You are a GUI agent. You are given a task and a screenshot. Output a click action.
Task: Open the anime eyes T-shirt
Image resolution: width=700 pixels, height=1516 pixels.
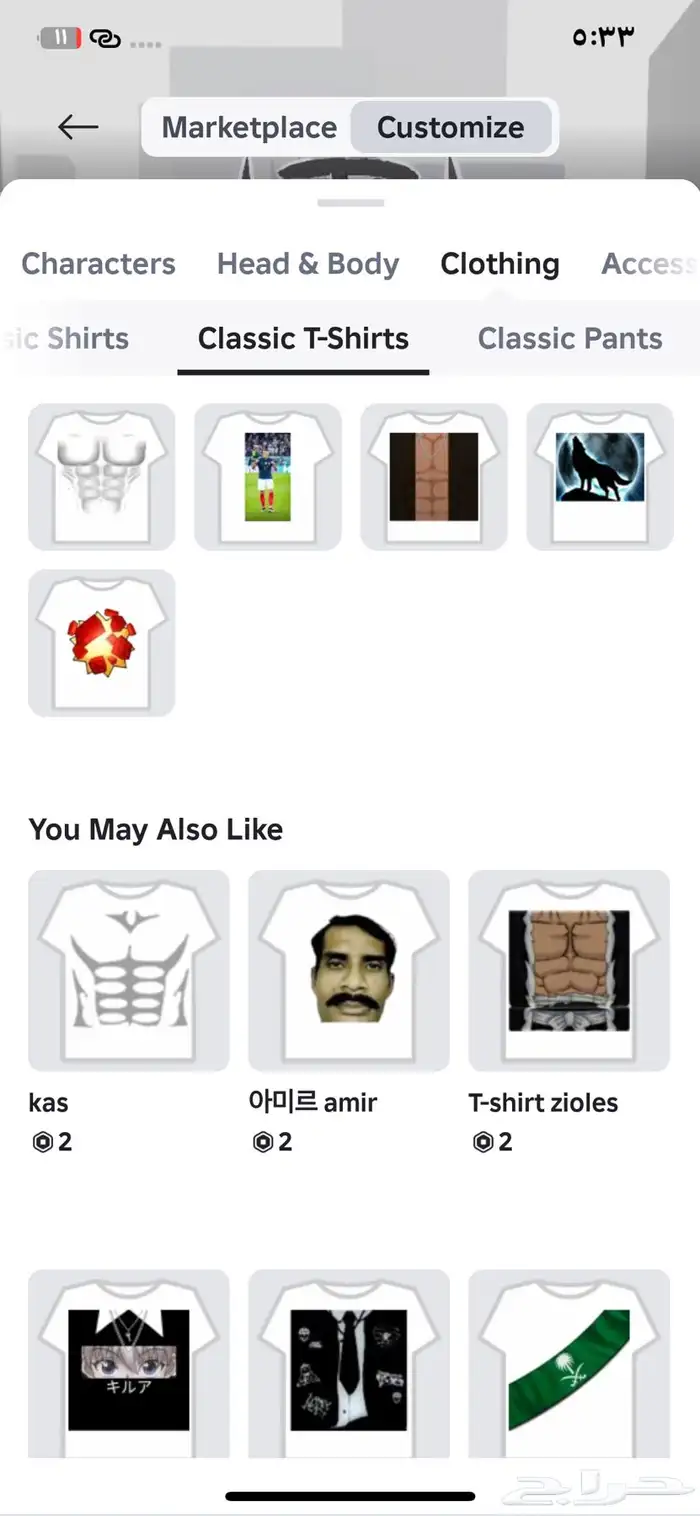point(128,1365)
